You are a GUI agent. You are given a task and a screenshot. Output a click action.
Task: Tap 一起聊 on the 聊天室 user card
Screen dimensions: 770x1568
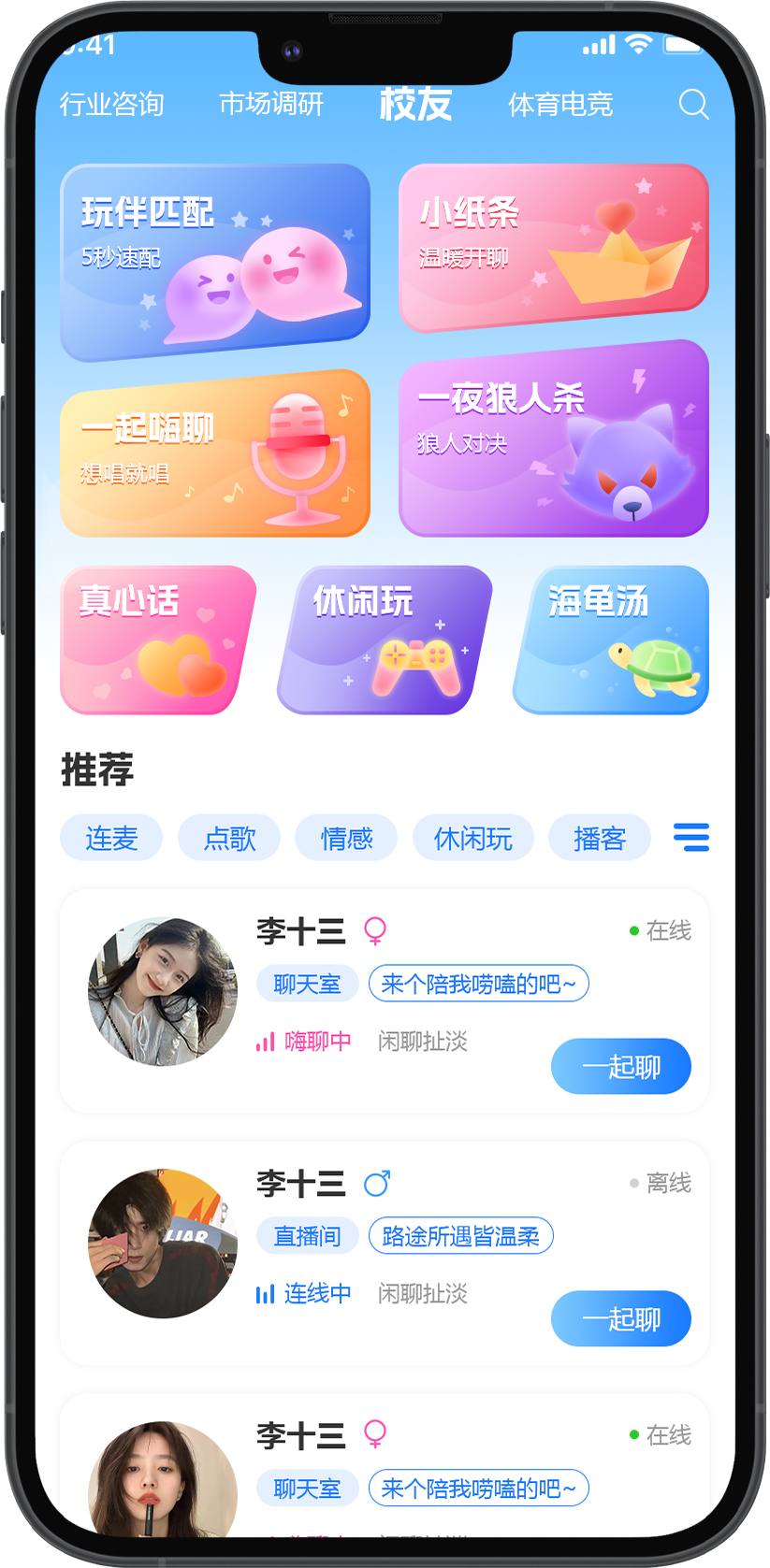(620, 1066)
